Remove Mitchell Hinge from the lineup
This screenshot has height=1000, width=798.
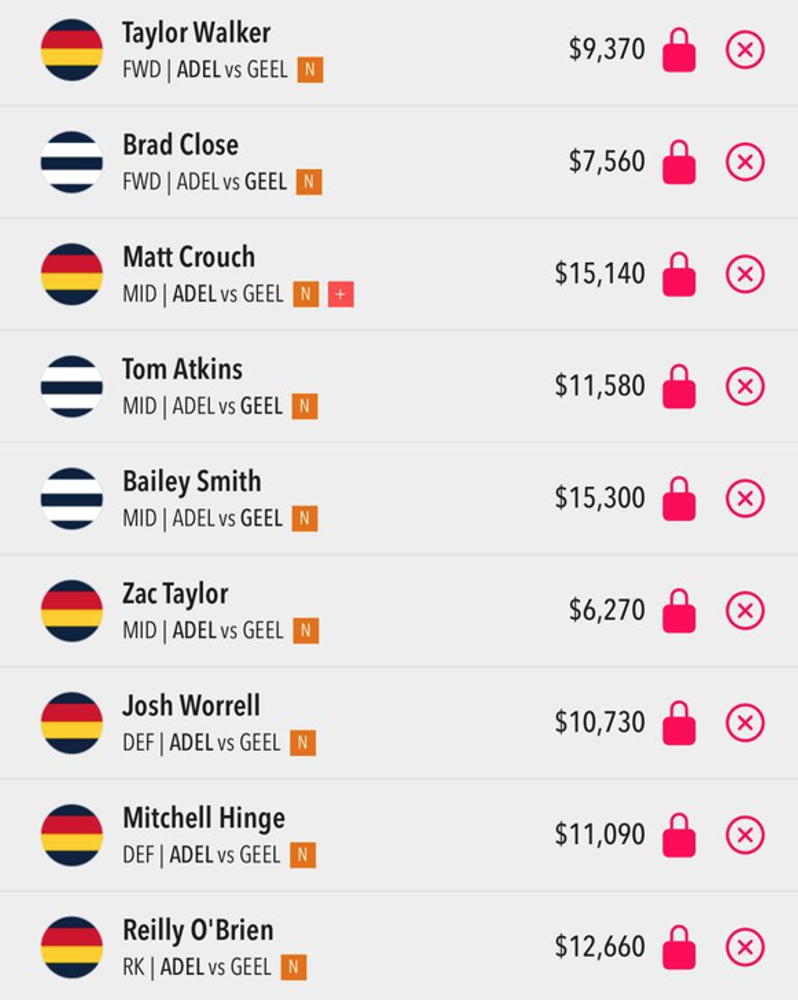(744, 834)
